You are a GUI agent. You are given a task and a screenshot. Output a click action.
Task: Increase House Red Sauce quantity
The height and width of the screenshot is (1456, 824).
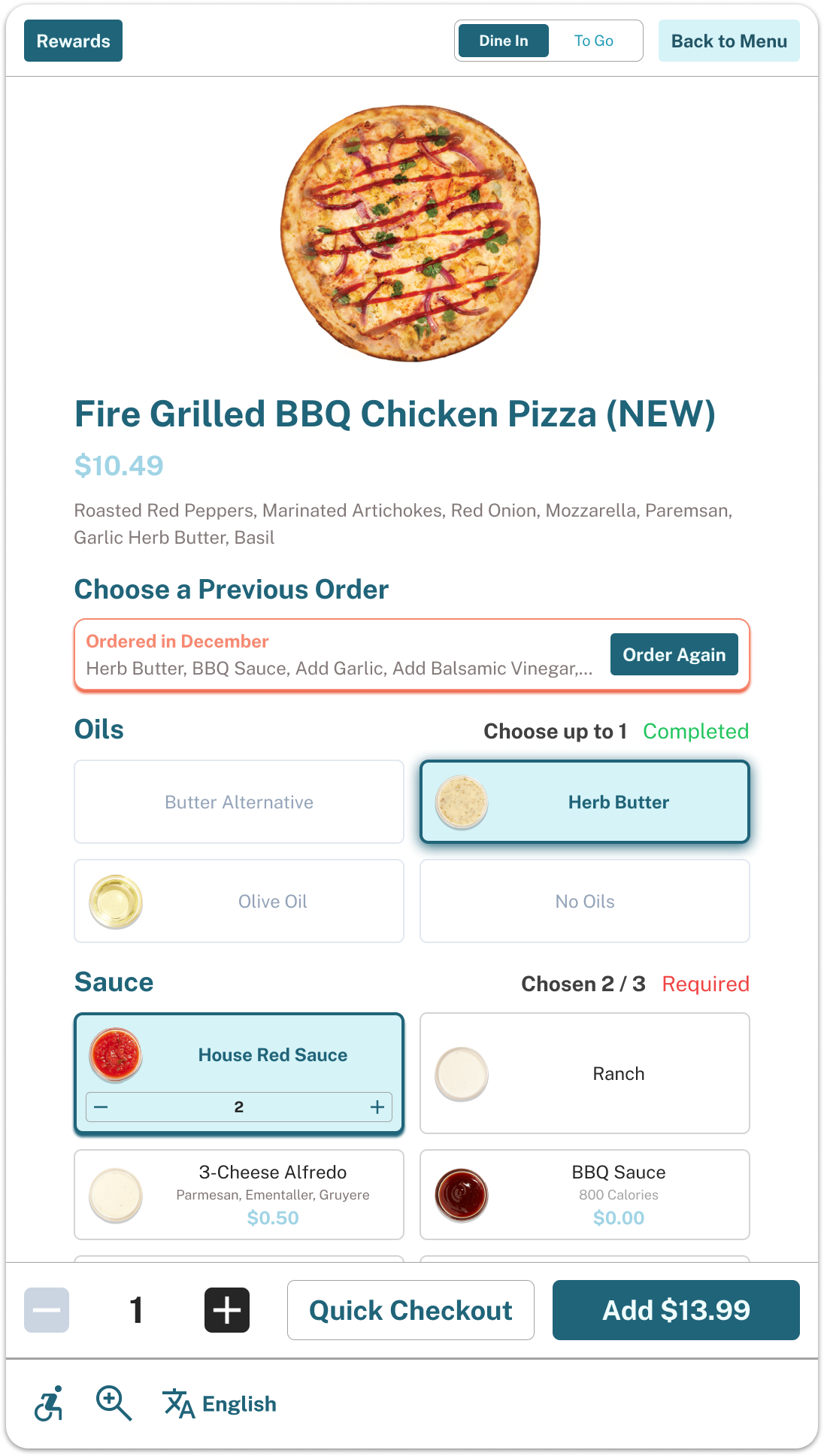pyautogui.click(x=377, y=1107)
